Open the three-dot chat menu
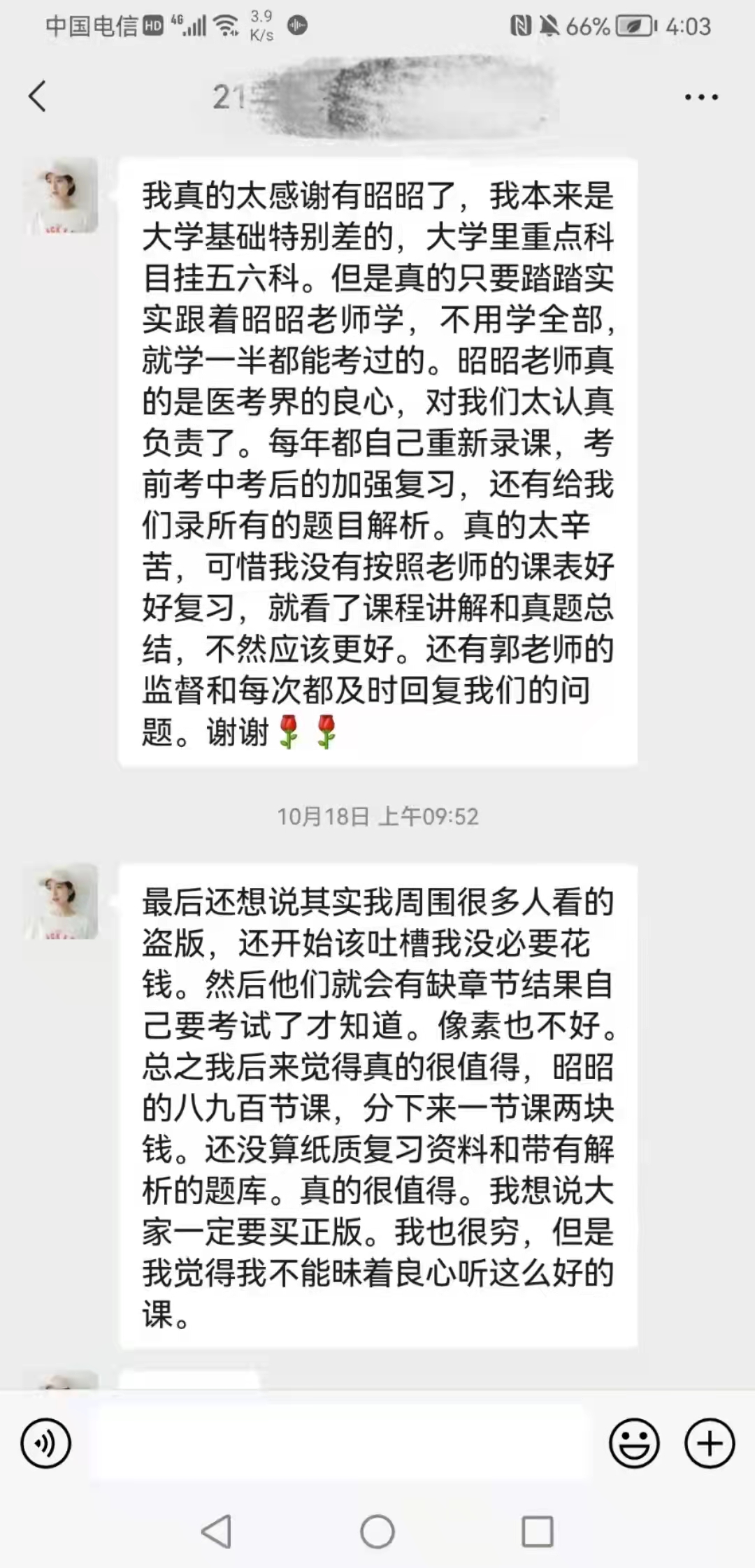 tap(700, 97)
